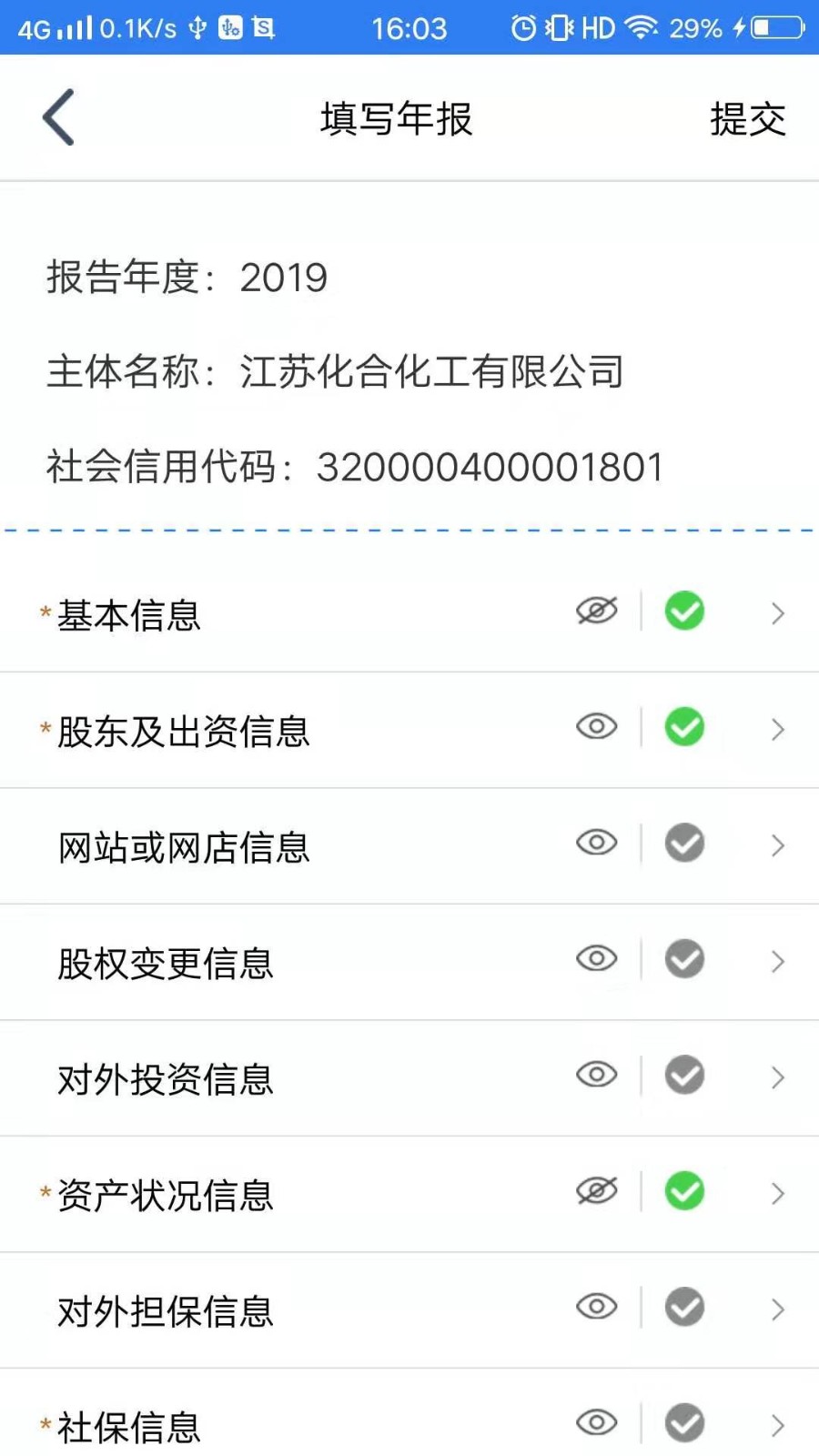The height and width of the screenshot is (1456, 819).
Task: Open the 网站或网店信息 details via chevron
Action: (778, 845)
